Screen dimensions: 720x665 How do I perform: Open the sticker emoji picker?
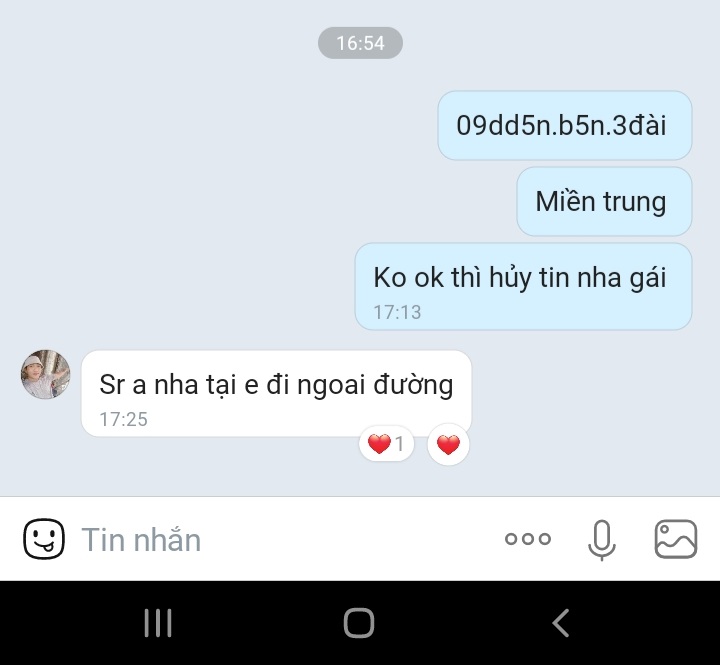[43, 539]
